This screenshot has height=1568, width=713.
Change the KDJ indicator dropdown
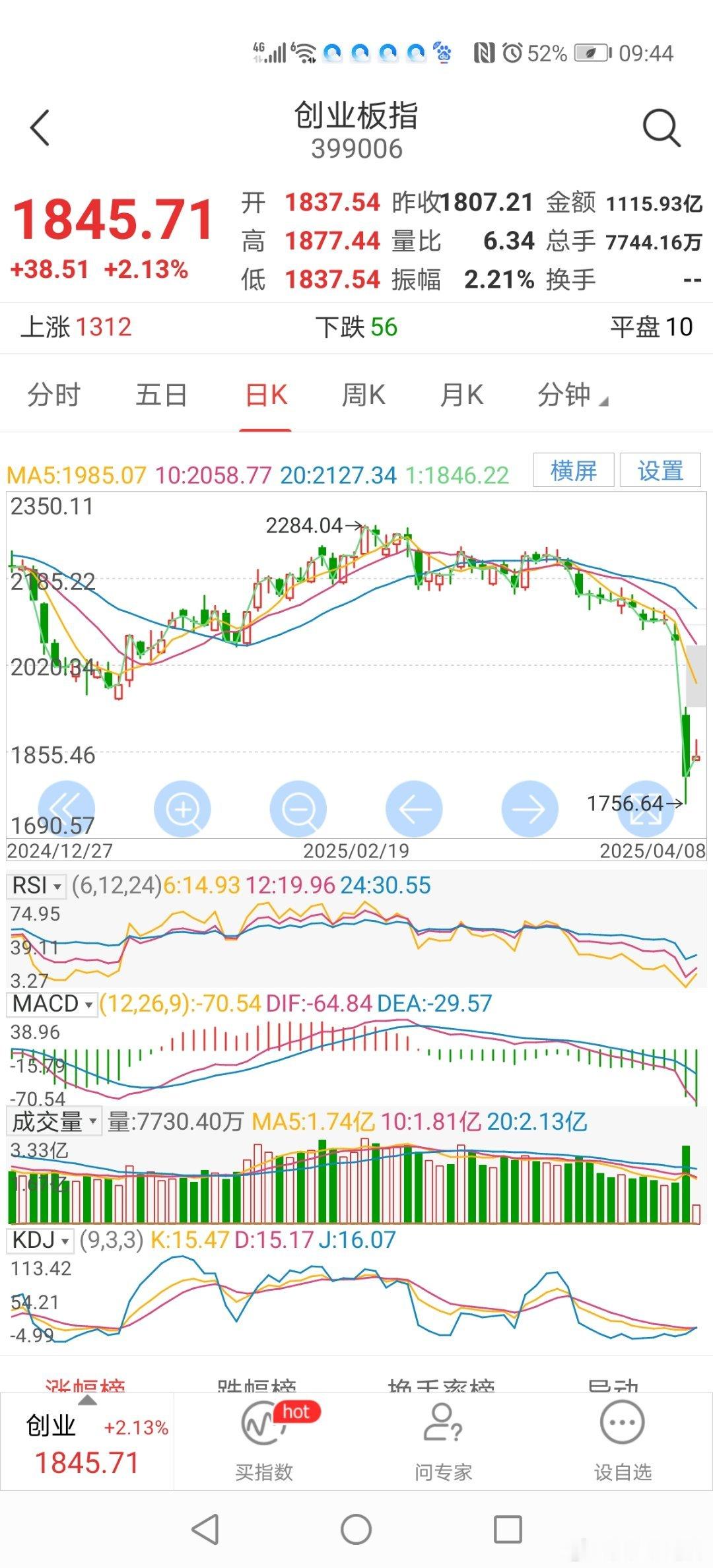click(x=40, y=1240)
